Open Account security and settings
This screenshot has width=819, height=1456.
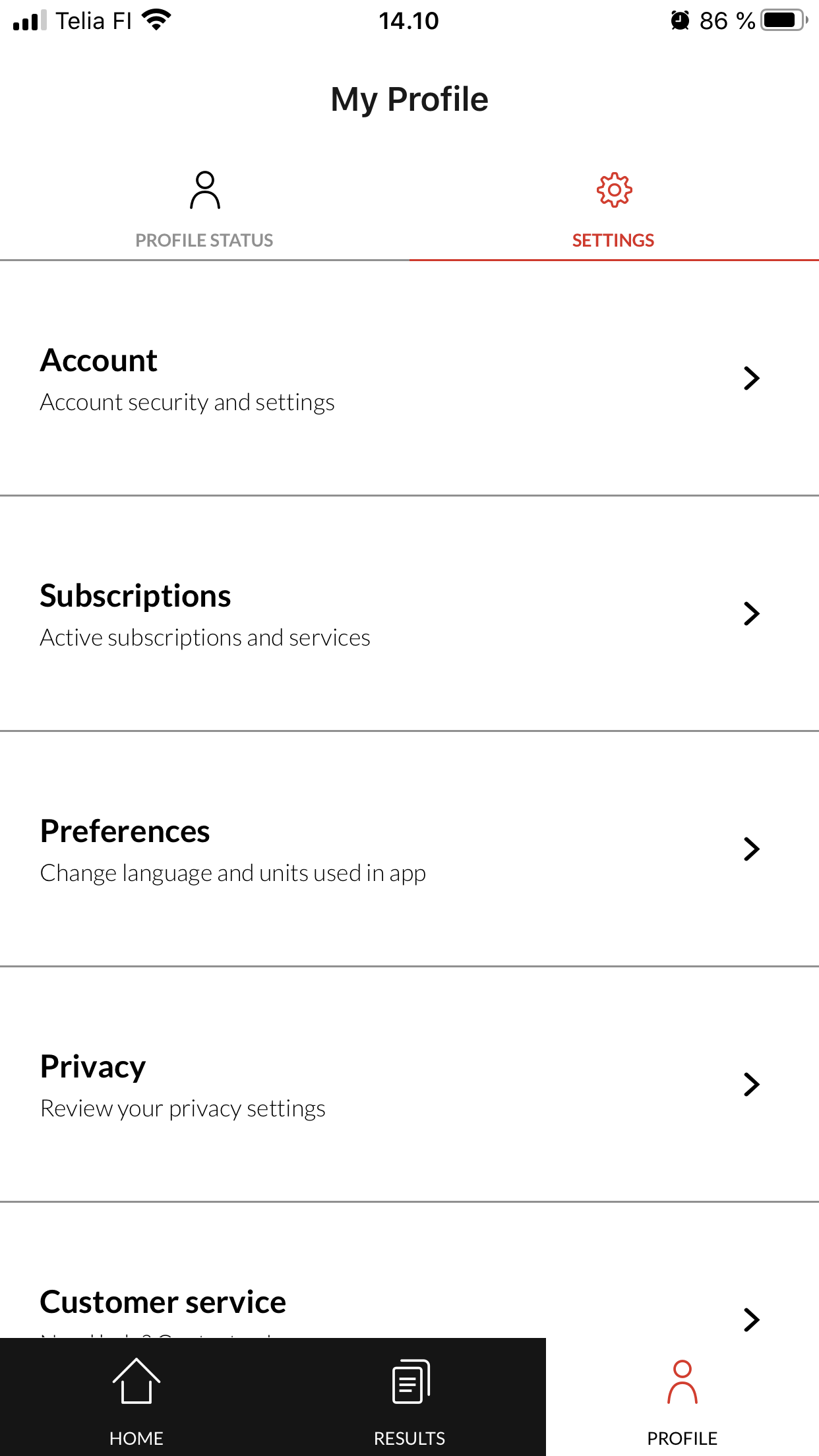pos(409,379)
